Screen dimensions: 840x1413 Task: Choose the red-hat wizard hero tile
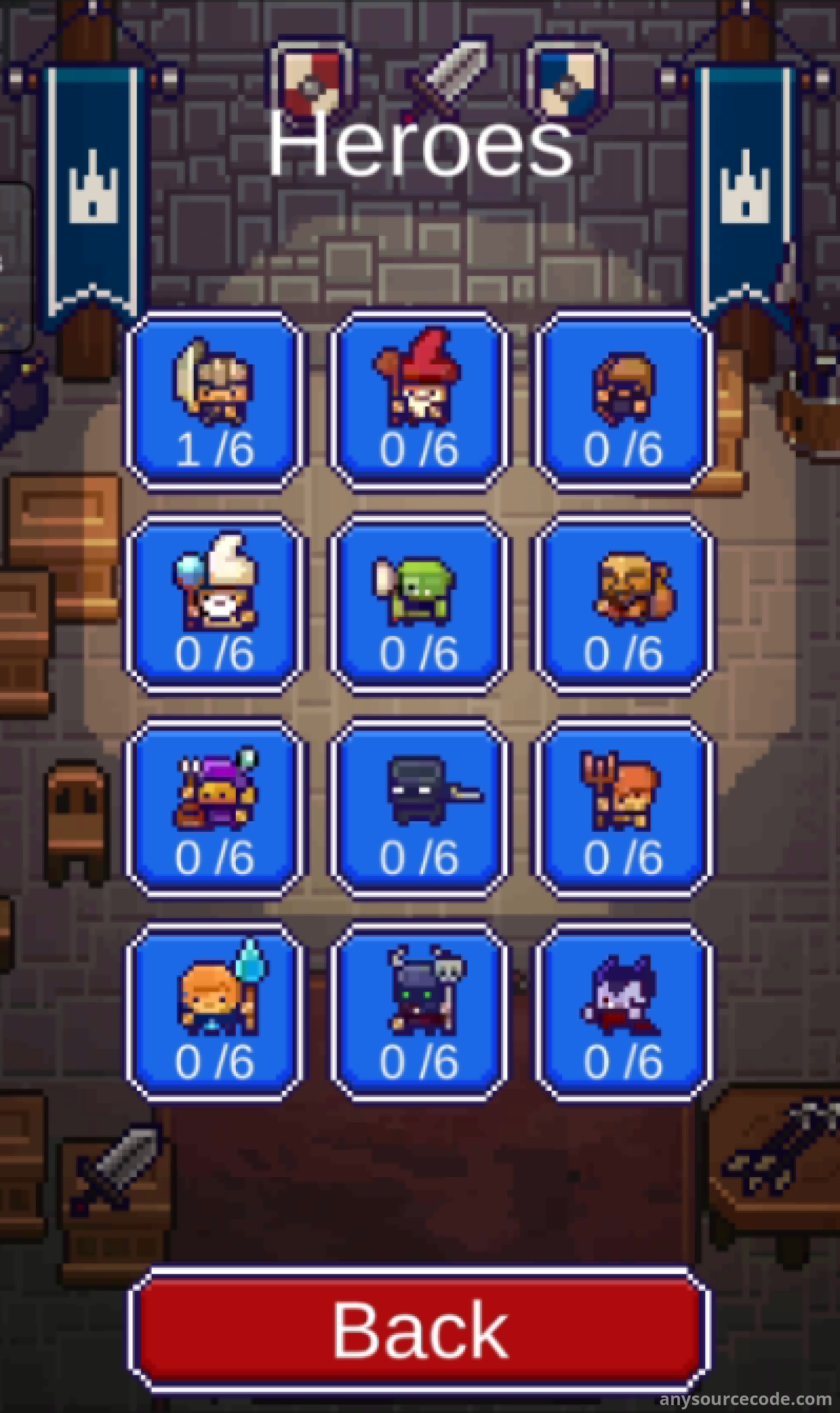(419, 401)
